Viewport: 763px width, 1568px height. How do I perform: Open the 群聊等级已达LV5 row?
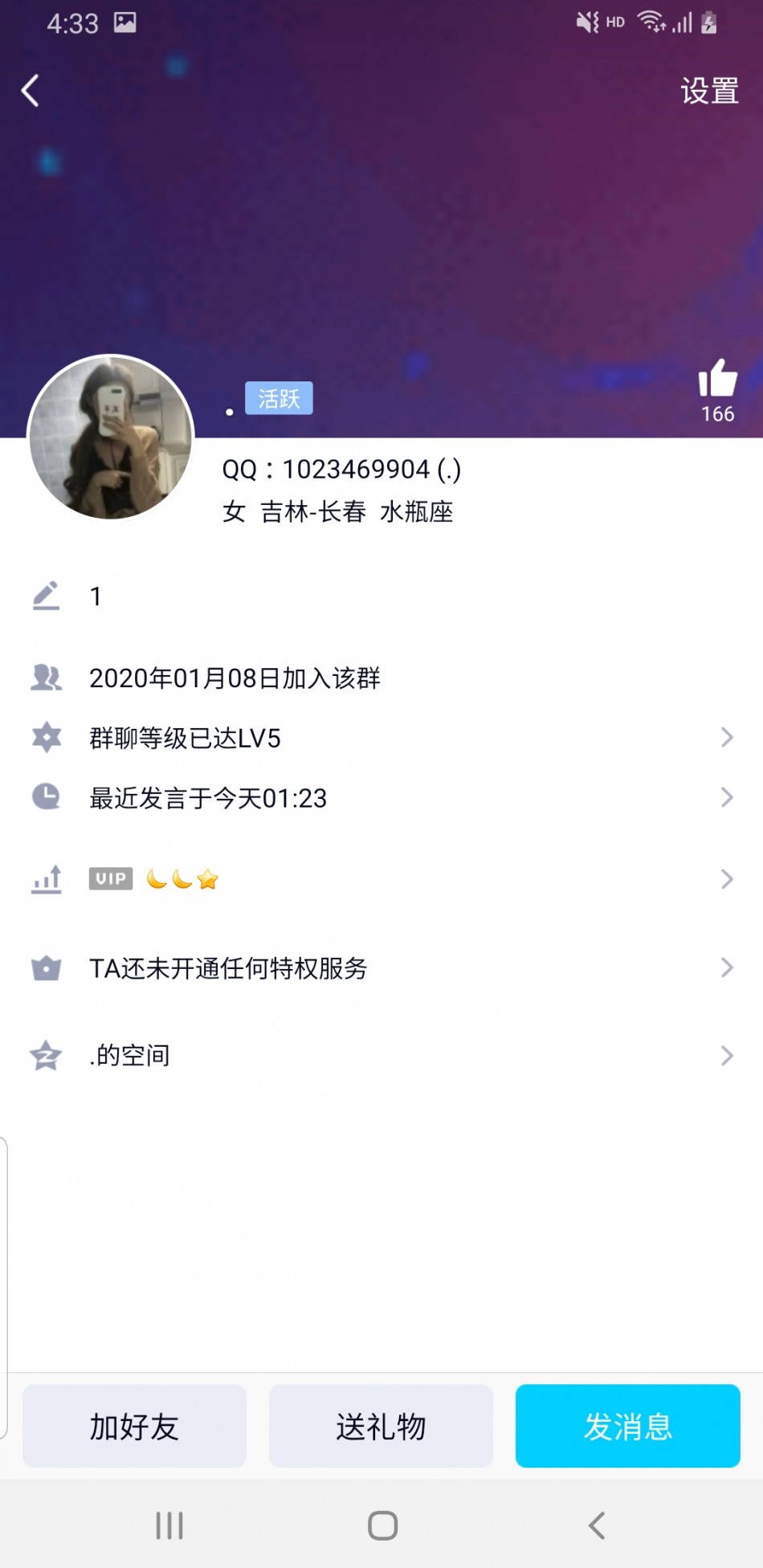(381, 738)
